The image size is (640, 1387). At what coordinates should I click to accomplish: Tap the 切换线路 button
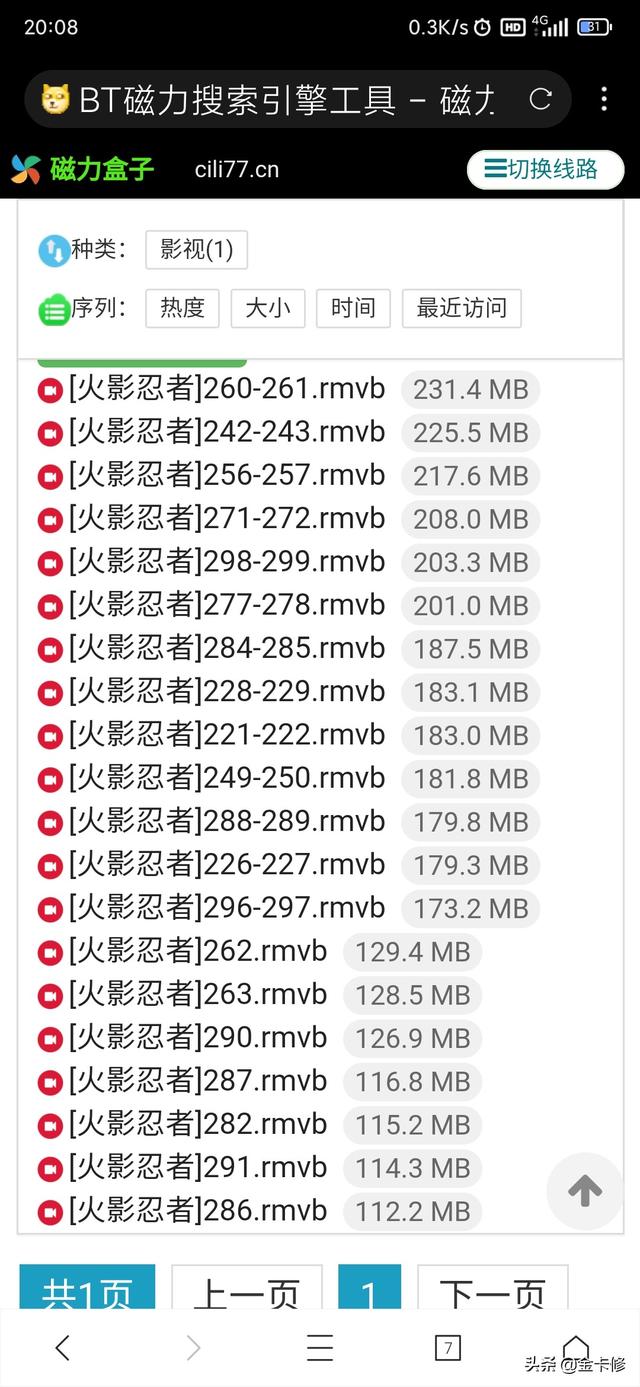(545, 169)
